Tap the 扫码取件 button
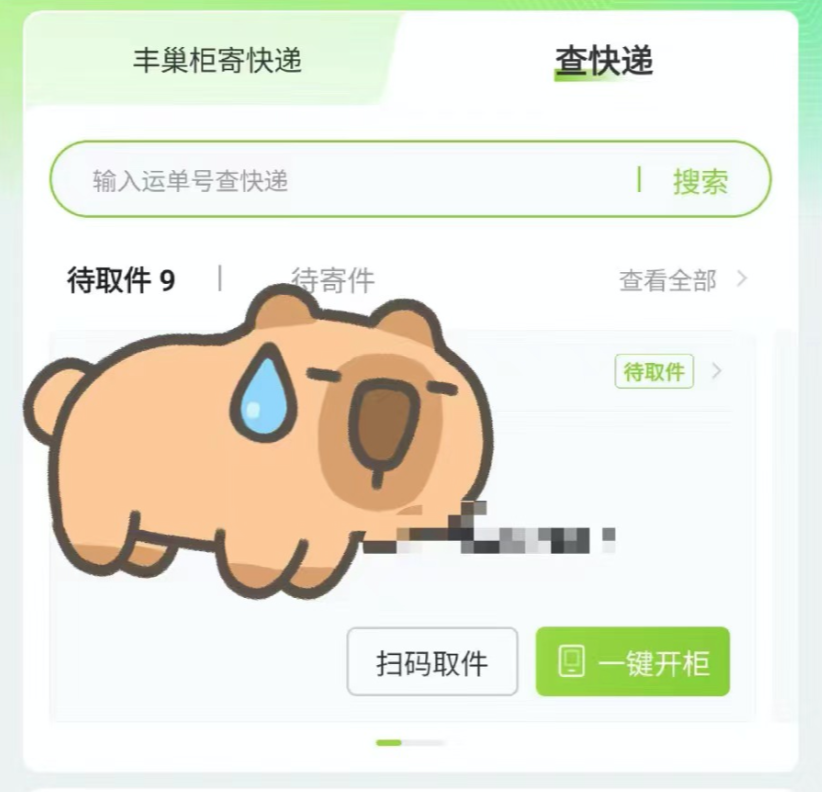822x792 pixels. [x=432, y=662]
